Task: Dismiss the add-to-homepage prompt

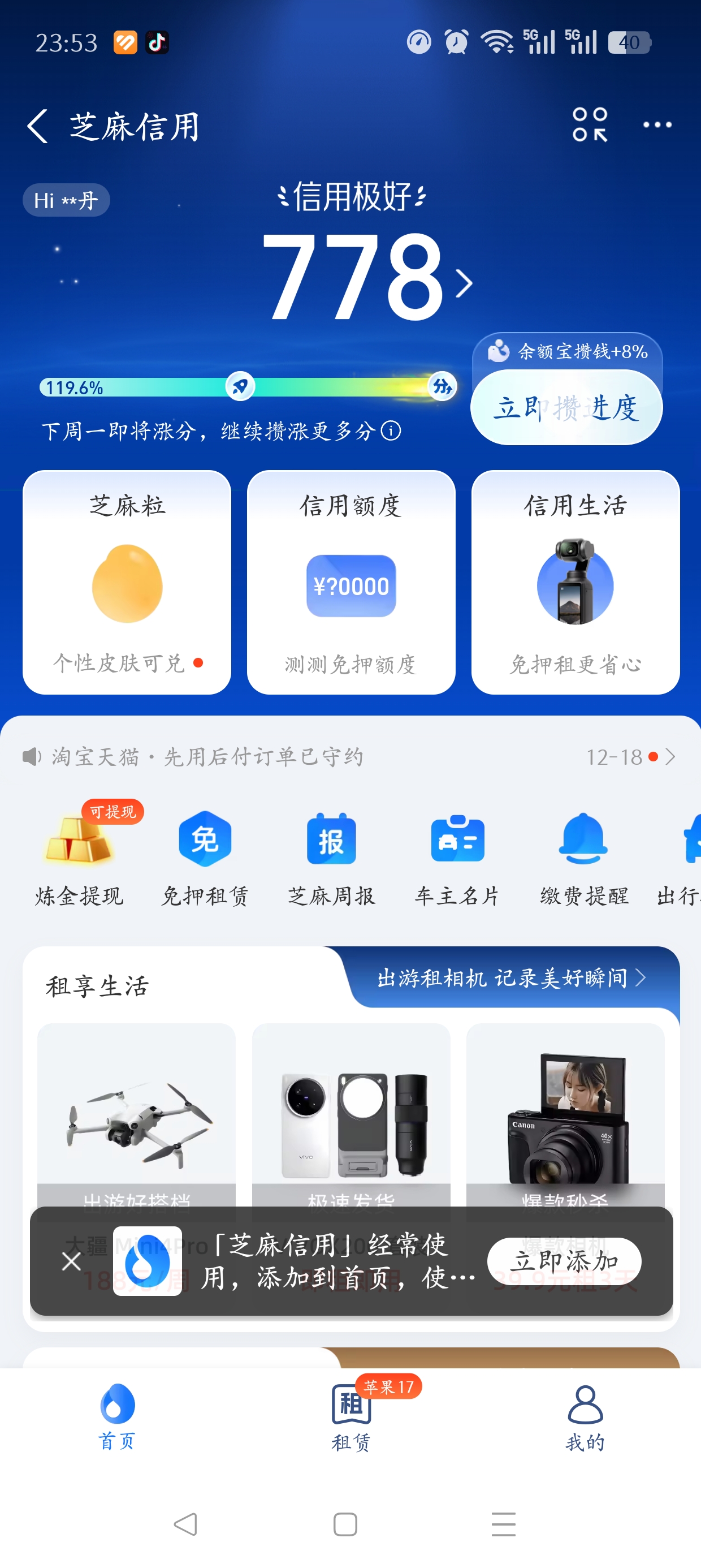Action: 72,1261
